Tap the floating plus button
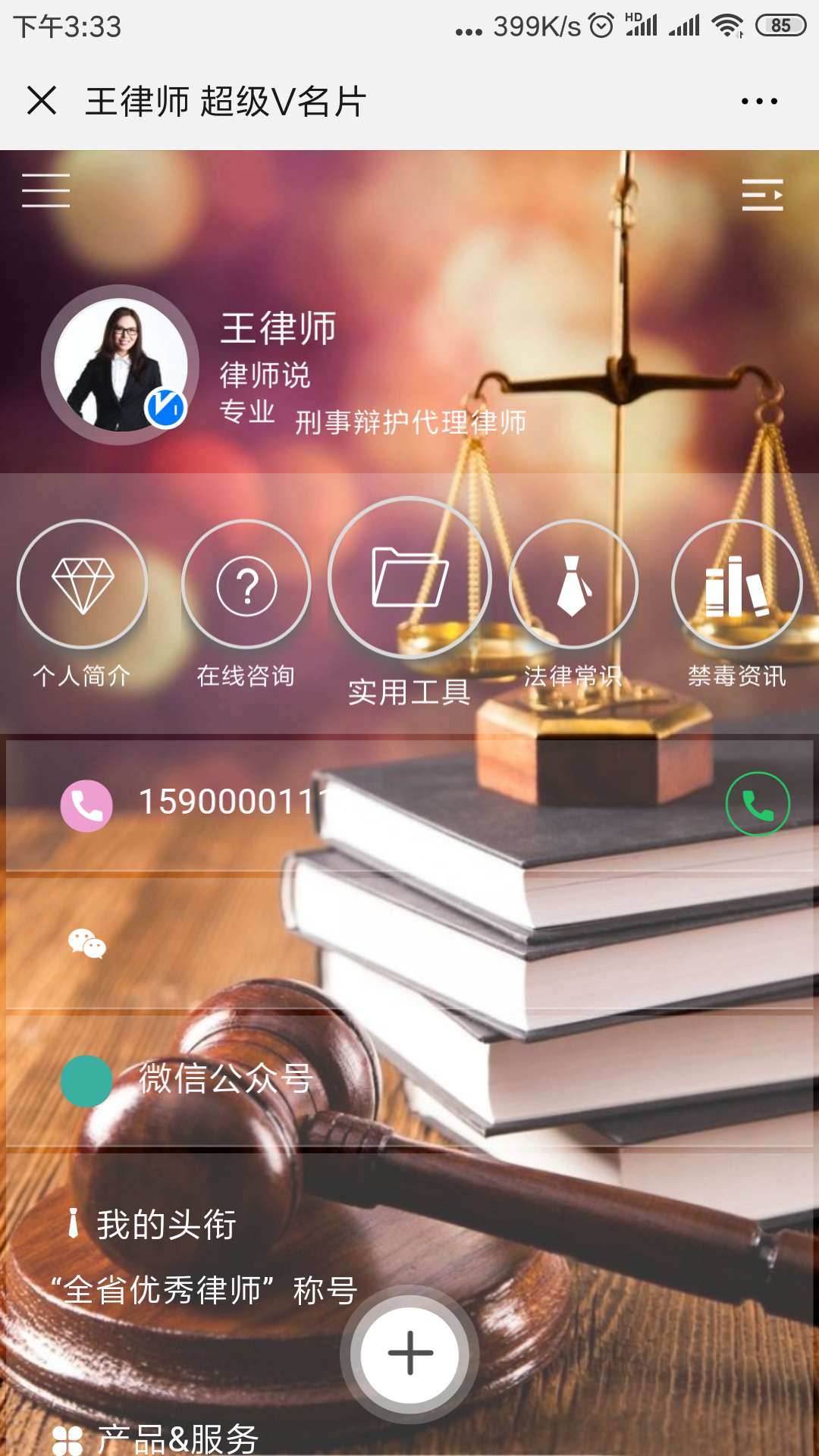Screen dimensions: 819x1456 [x=409, y=1353]
